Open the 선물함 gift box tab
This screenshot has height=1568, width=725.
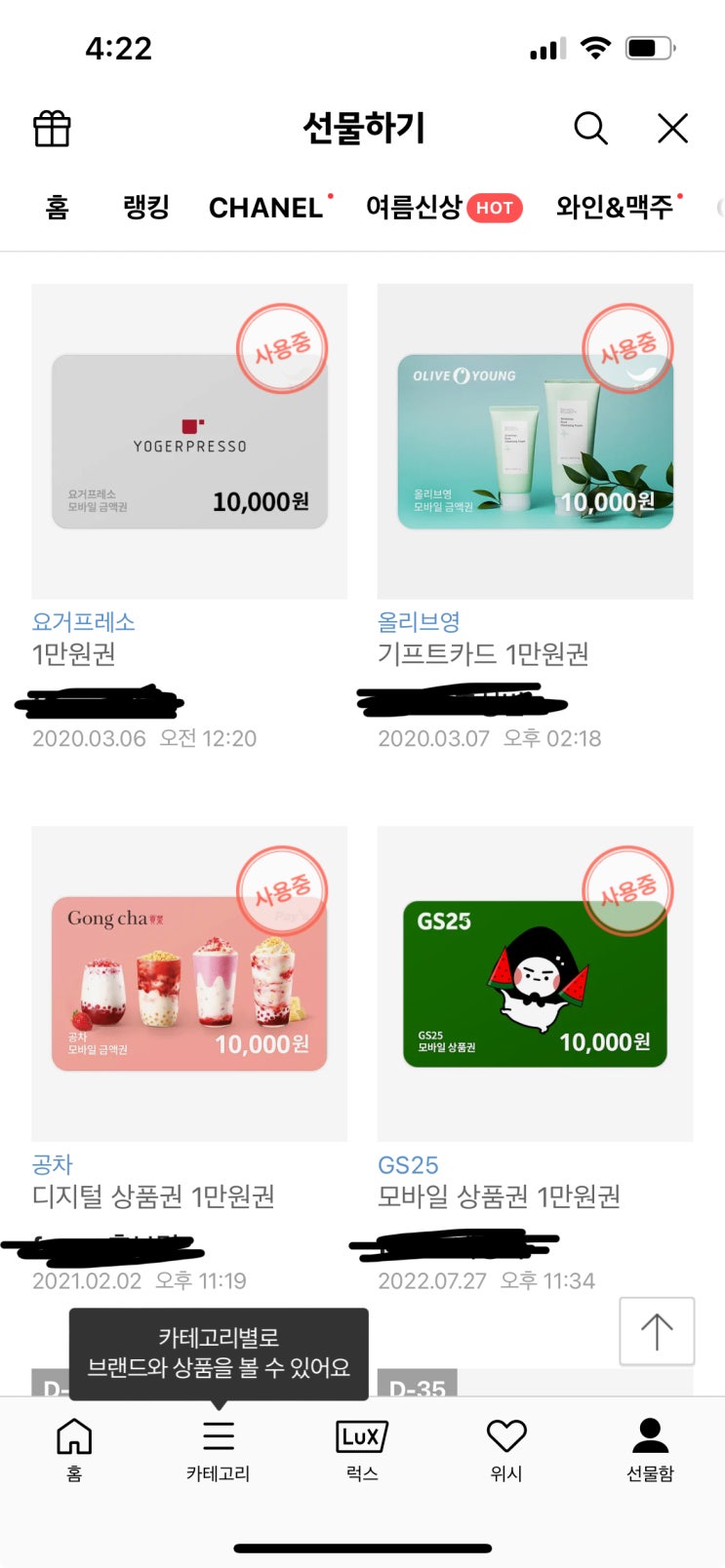pos(650,1449)
